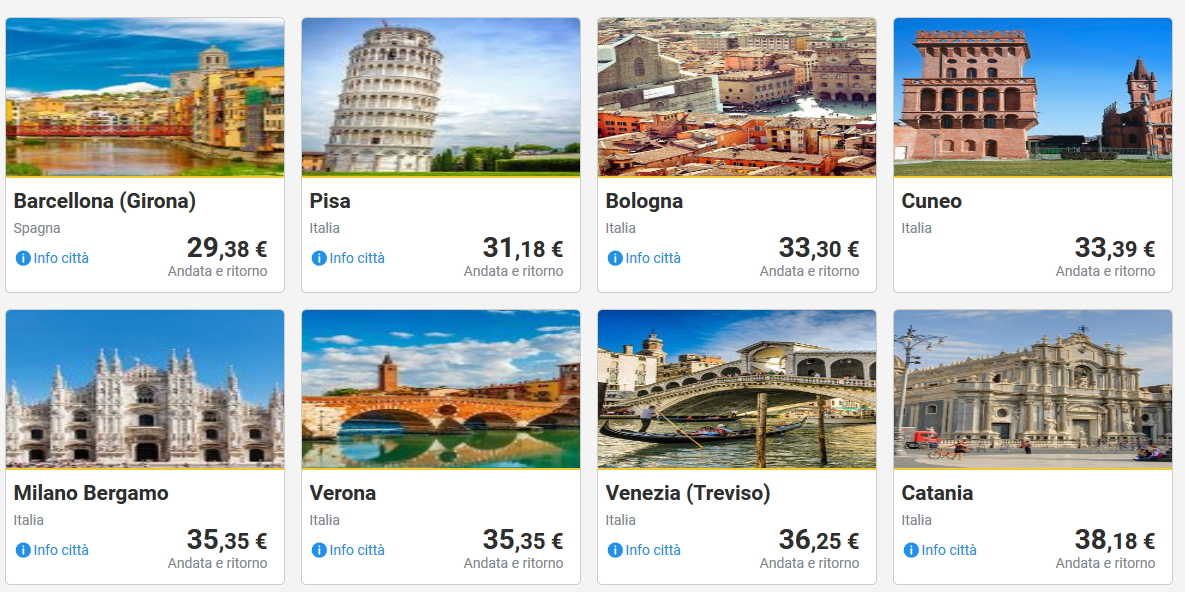
Task: Choose the Milano Bergamo flight card
Action: coord(145,389)
